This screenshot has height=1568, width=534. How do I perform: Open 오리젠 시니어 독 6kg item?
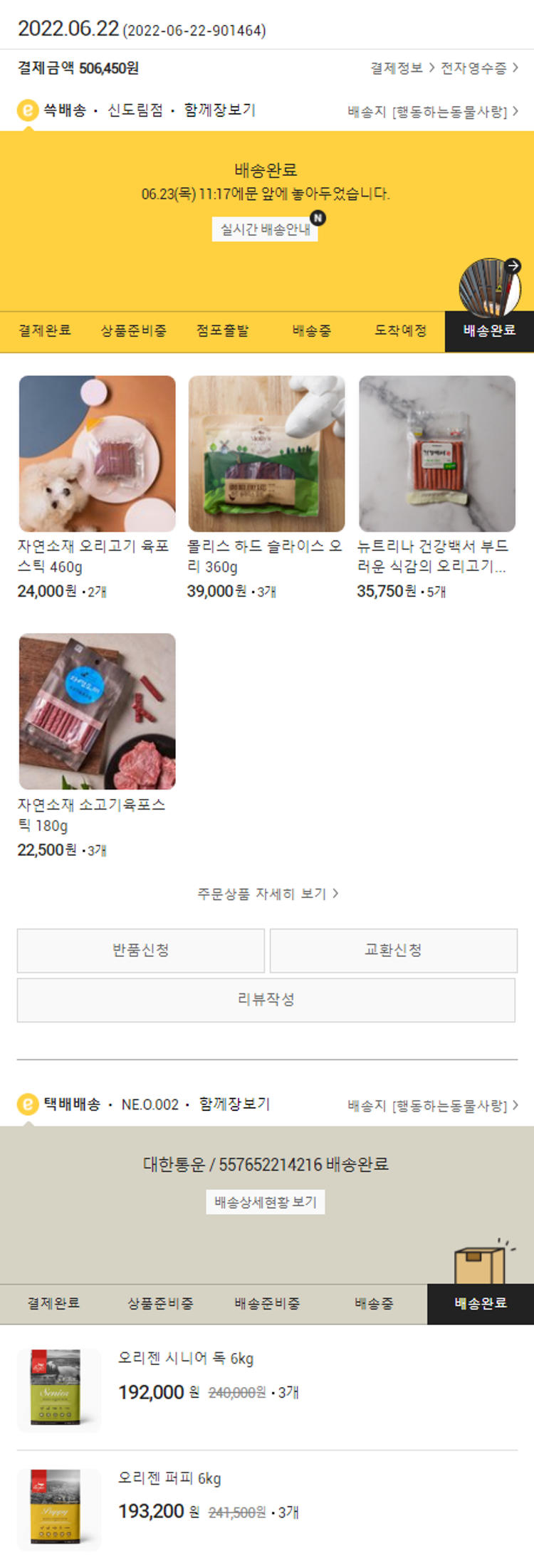tap(185, 1358)
